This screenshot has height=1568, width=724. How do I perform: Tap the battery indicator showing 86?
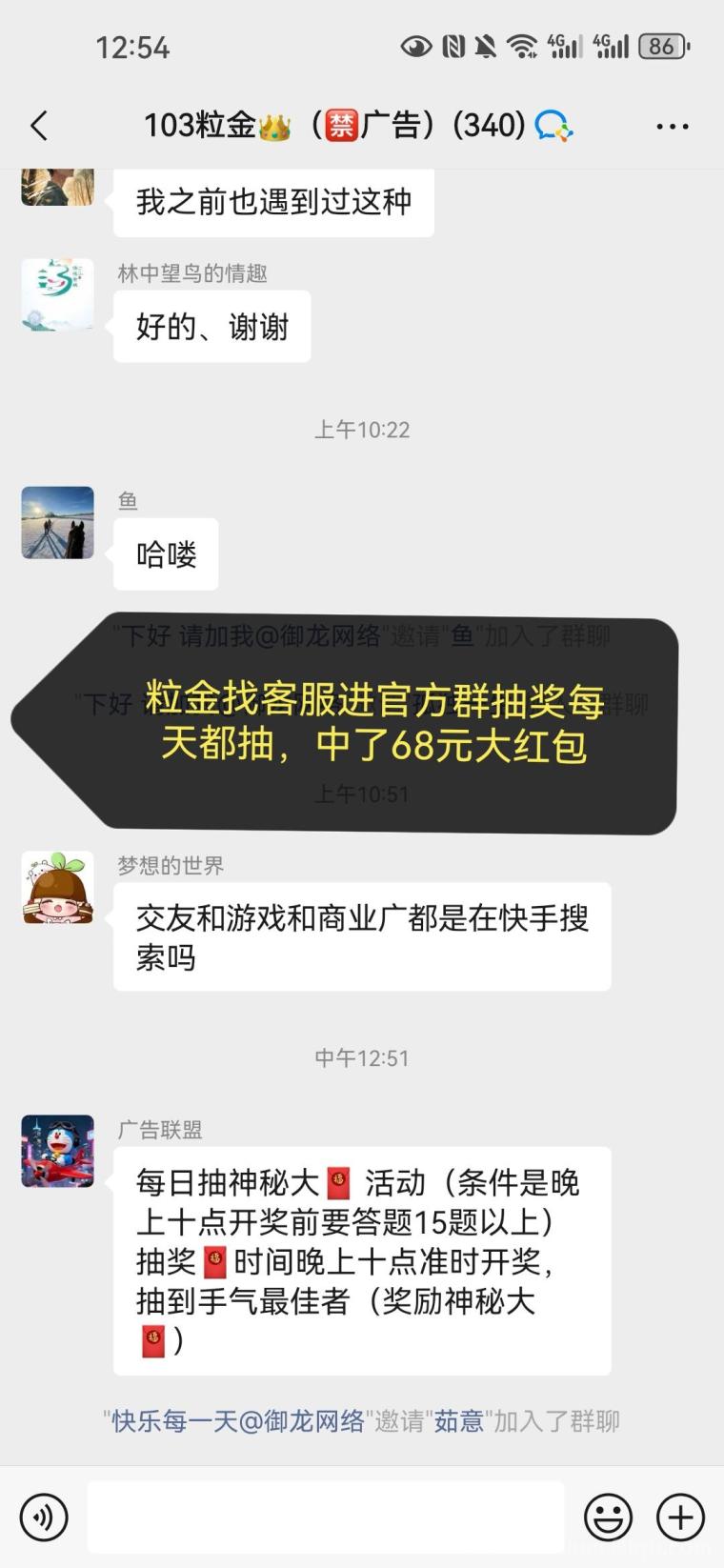tap(664, 44)
